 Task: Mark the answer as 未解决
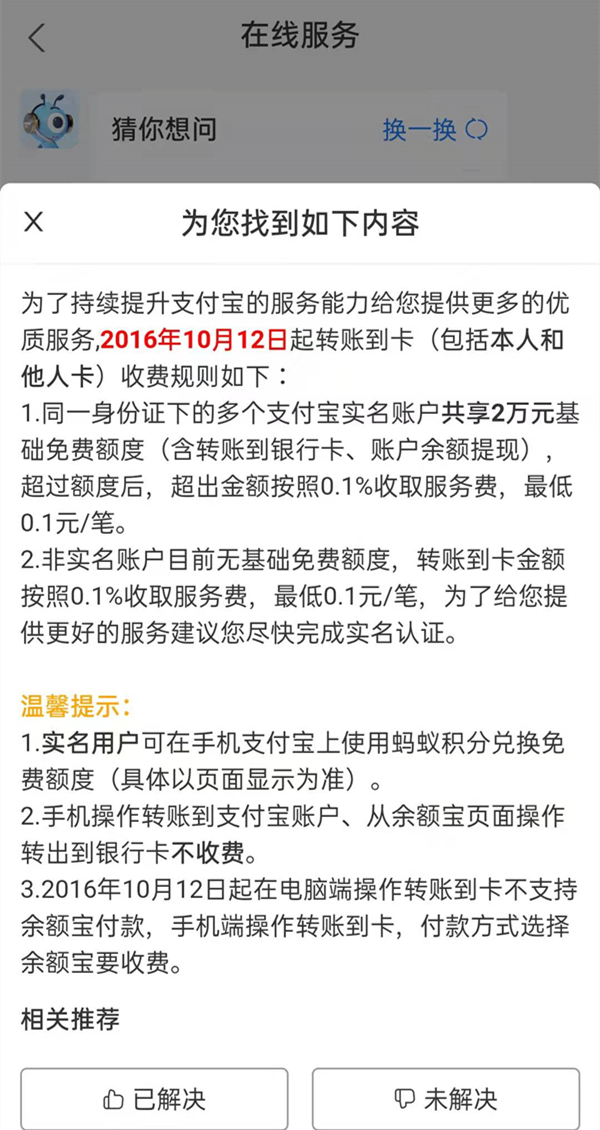coord(445,1099)
